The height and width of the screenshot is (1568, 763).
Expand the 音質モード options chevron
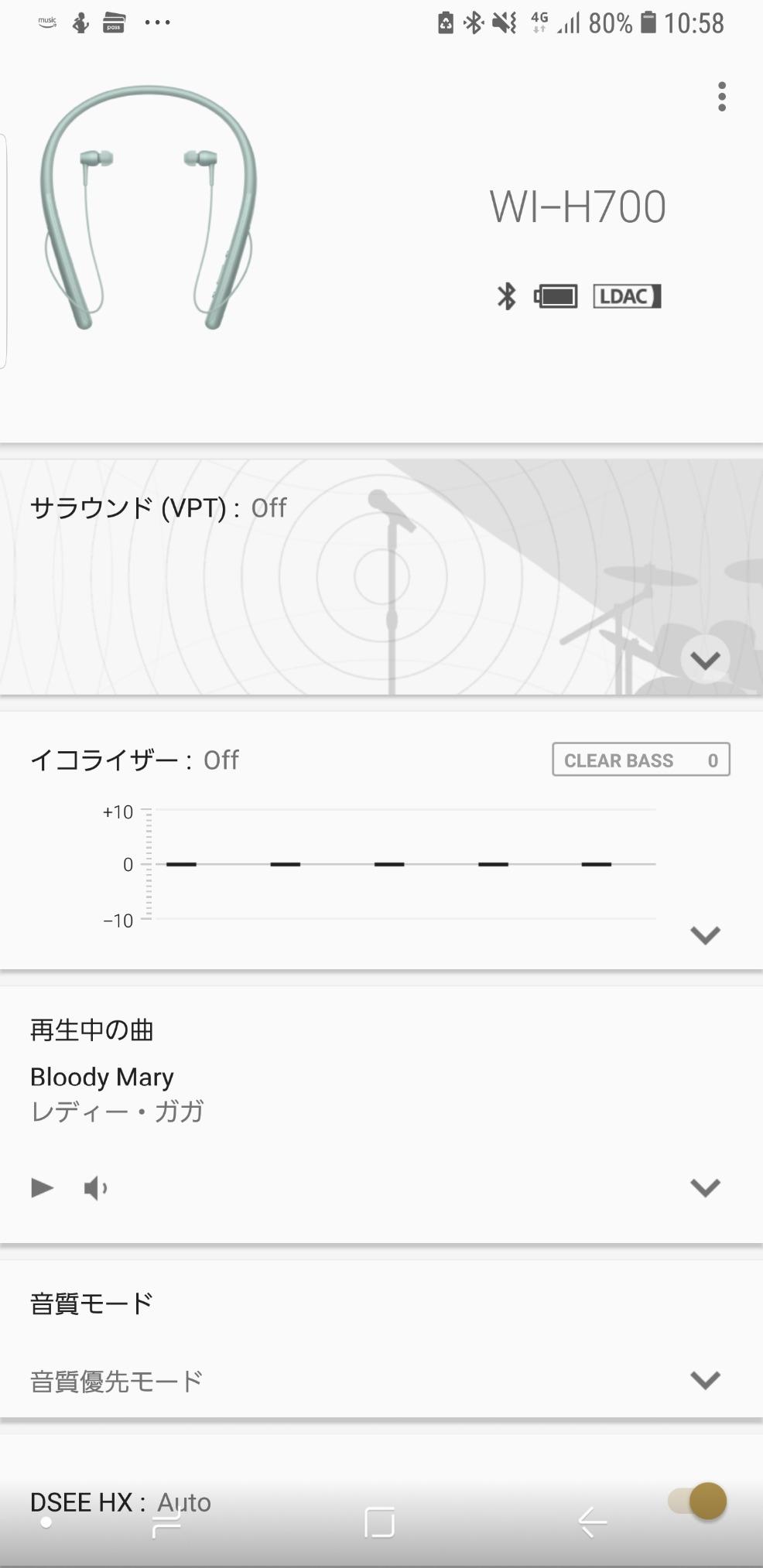[705, 1381]
